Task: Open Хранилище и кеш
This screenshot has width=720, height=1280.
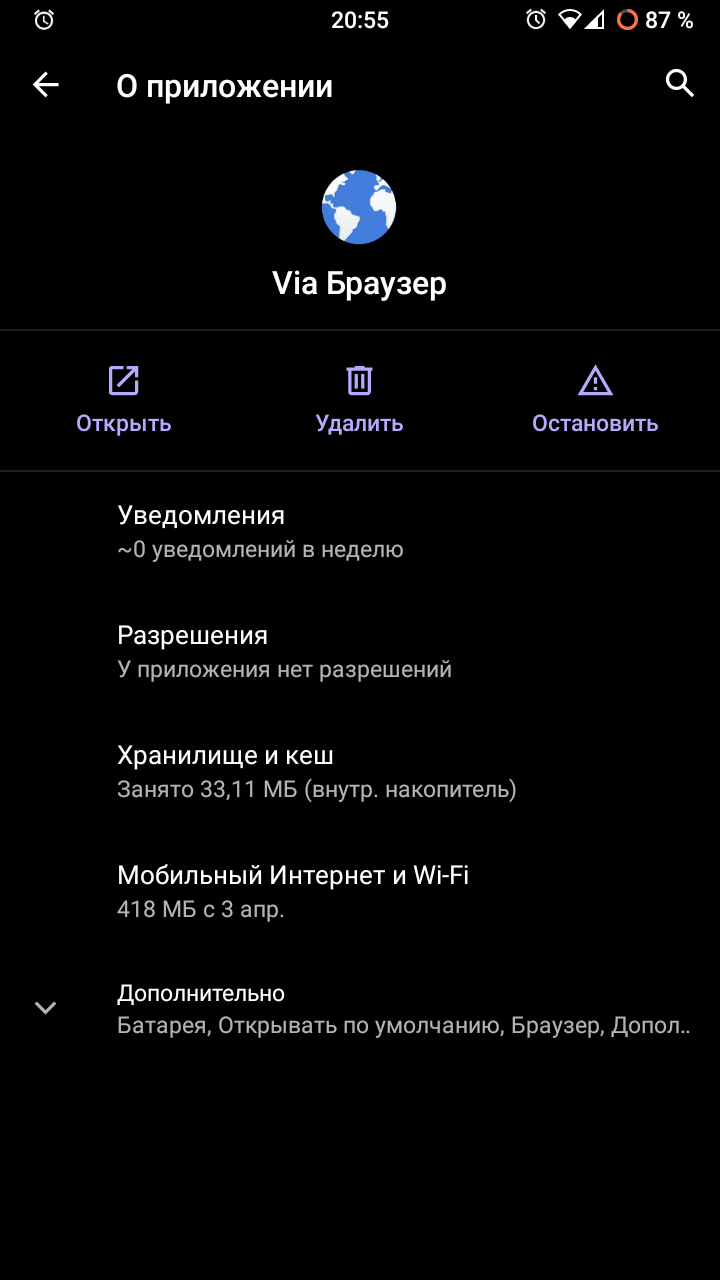Action: point(360,771)
